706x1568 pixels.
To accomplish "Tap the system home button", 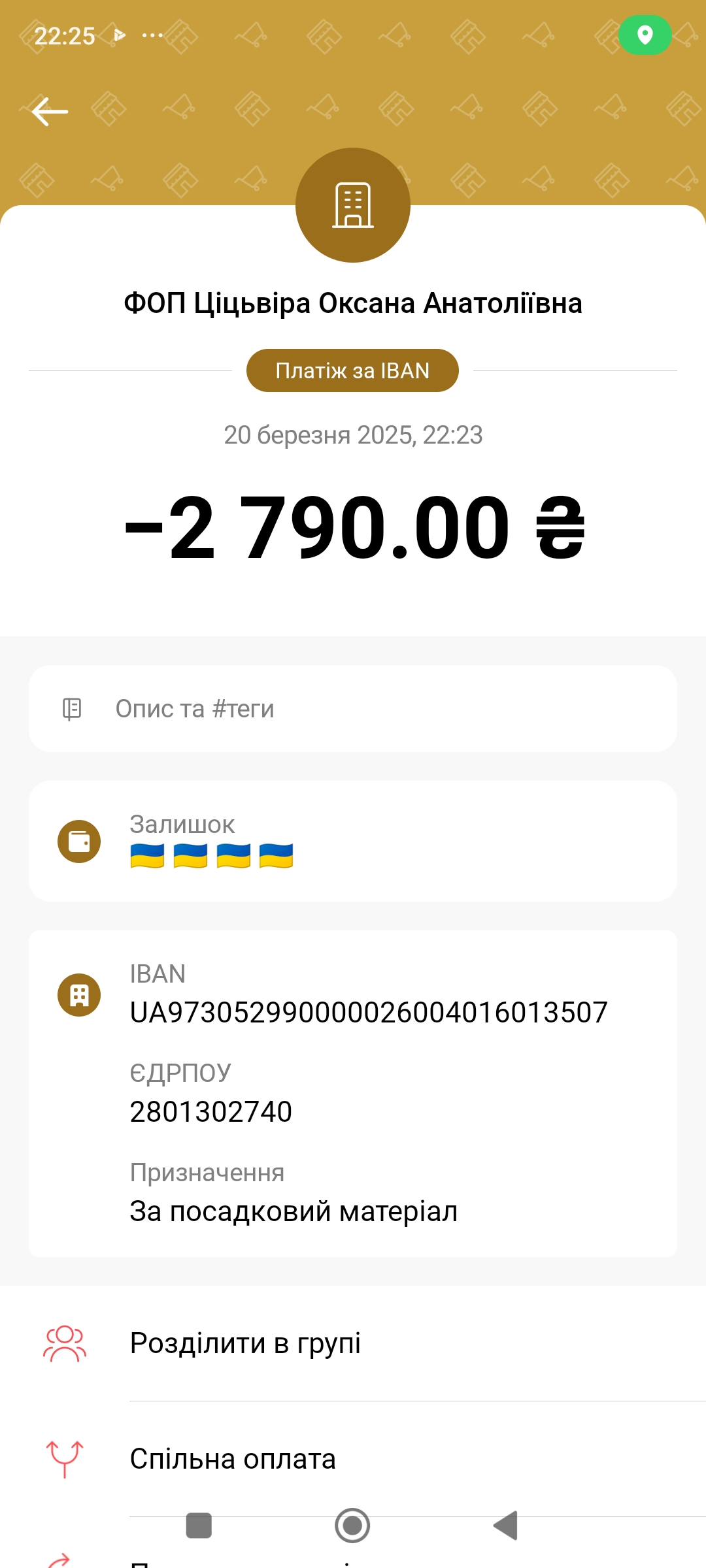I will coord(352,1526).
